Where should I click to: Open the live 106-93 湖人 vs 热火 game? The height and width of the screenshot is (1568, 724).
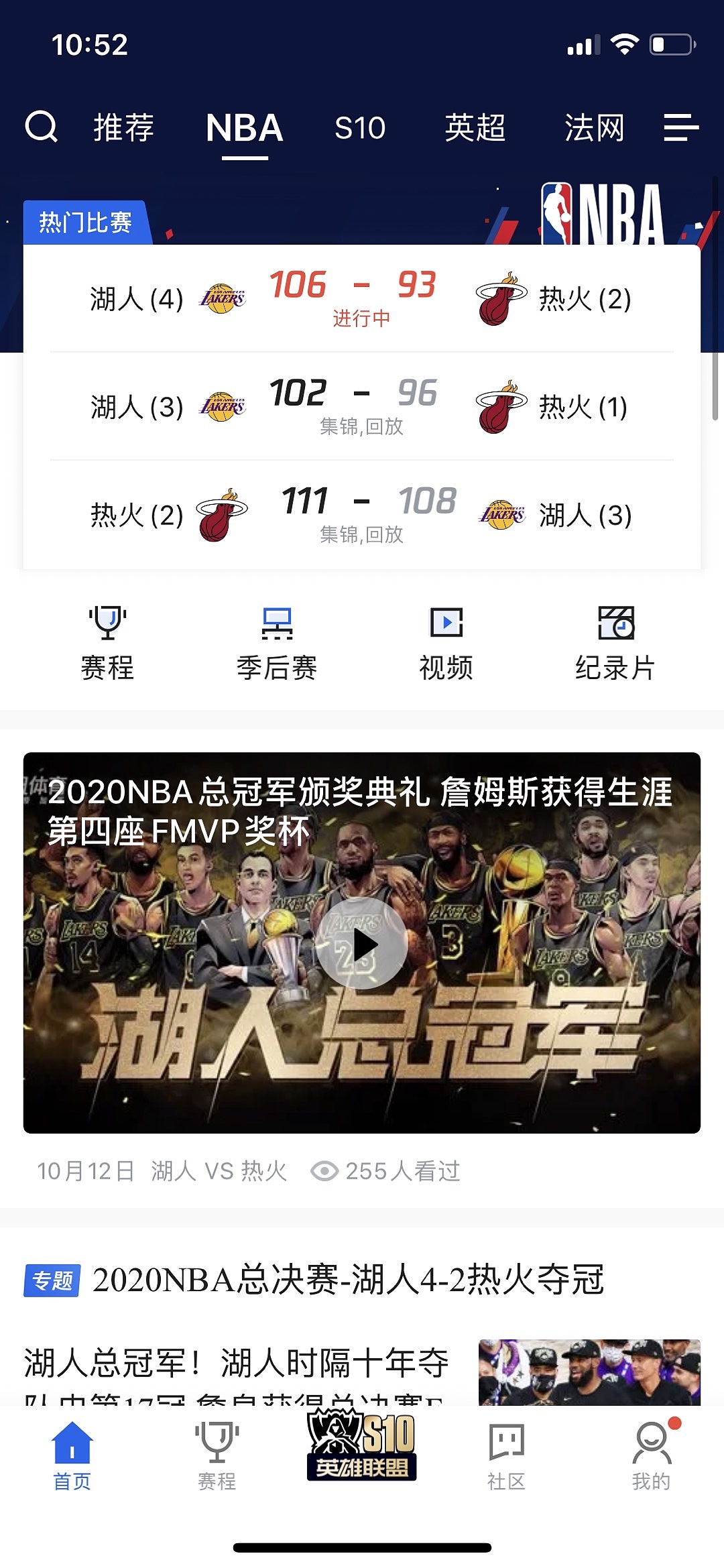click(361, 298)
